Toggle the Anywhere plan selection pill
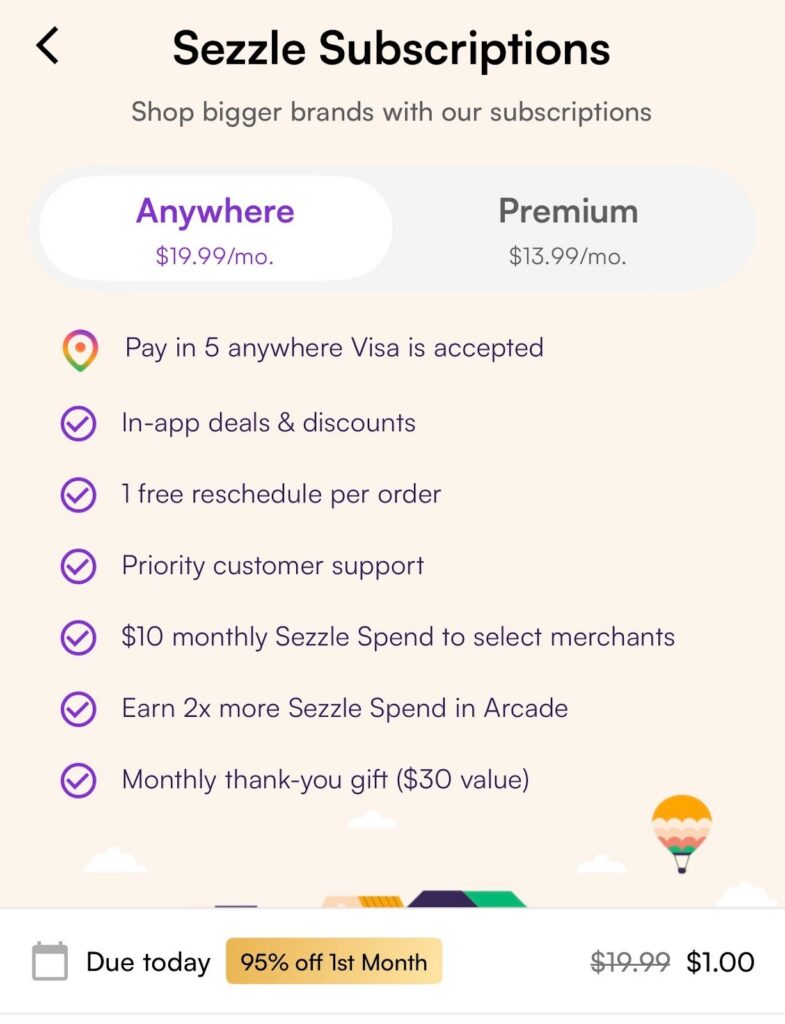 click(x=214, y=227)
